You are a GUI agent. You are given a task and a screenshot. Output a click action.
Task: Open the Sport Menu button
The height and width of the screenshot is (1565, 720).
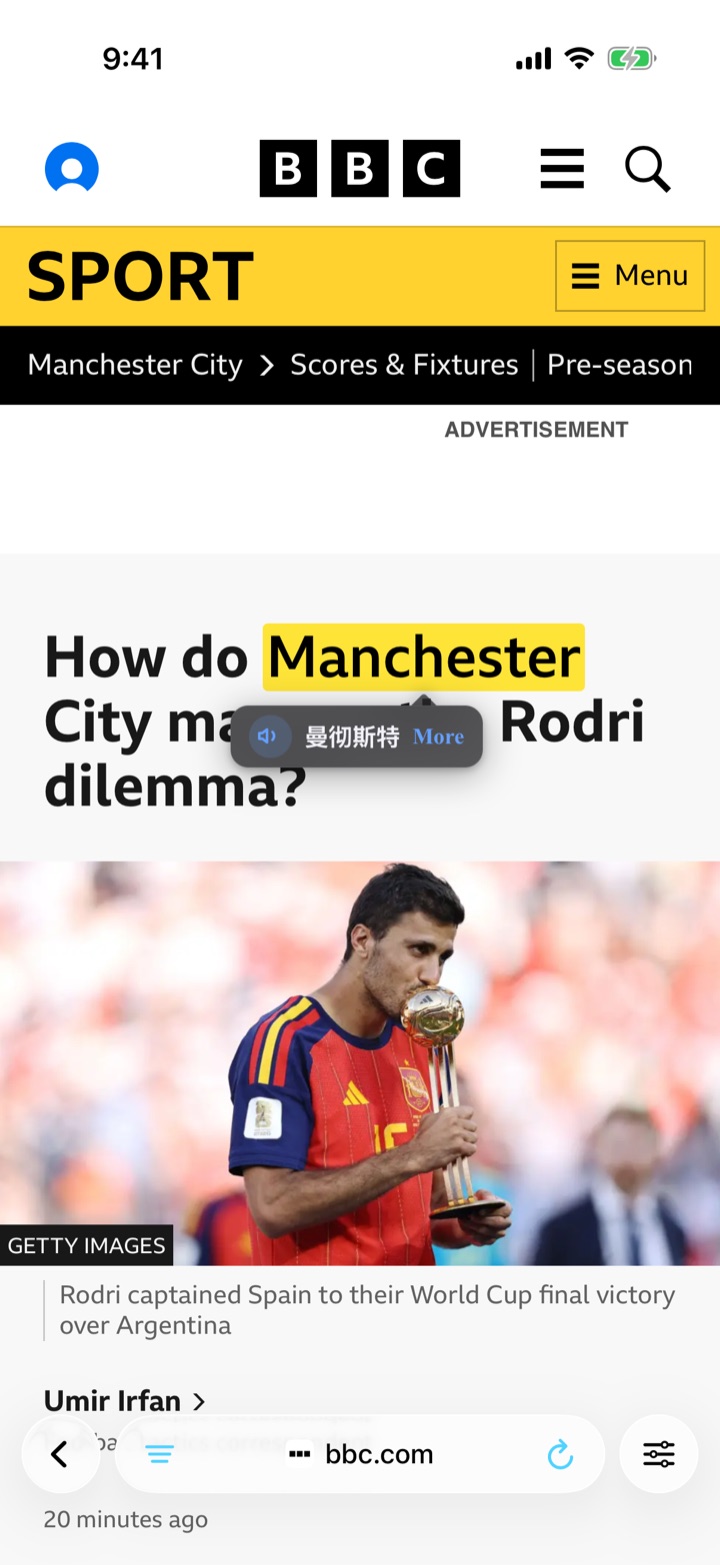630,275
